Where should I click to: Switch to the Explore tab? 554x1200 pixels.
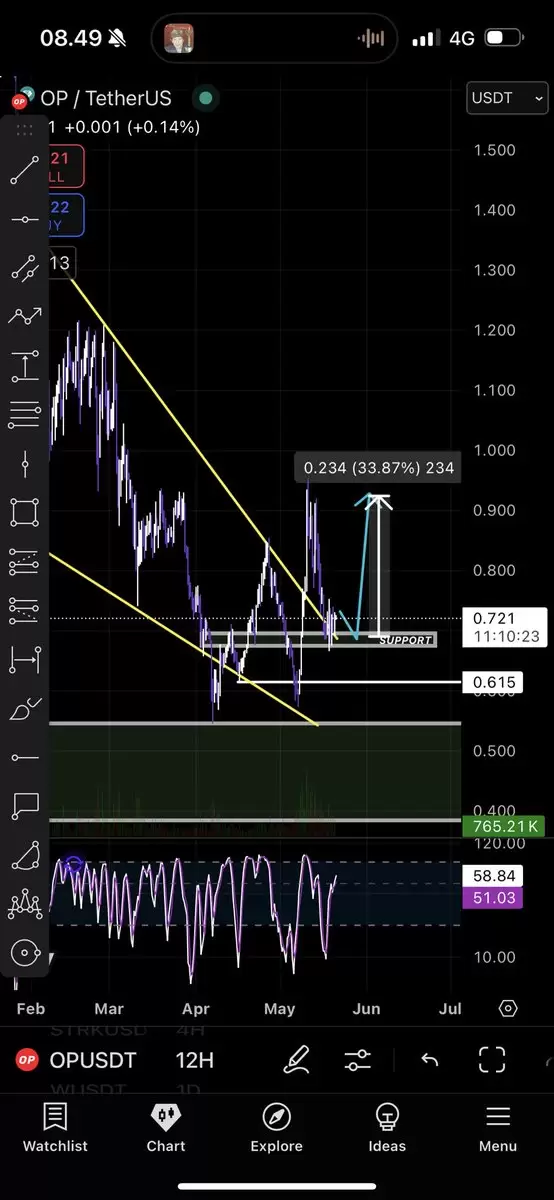tap(276, 1128)
